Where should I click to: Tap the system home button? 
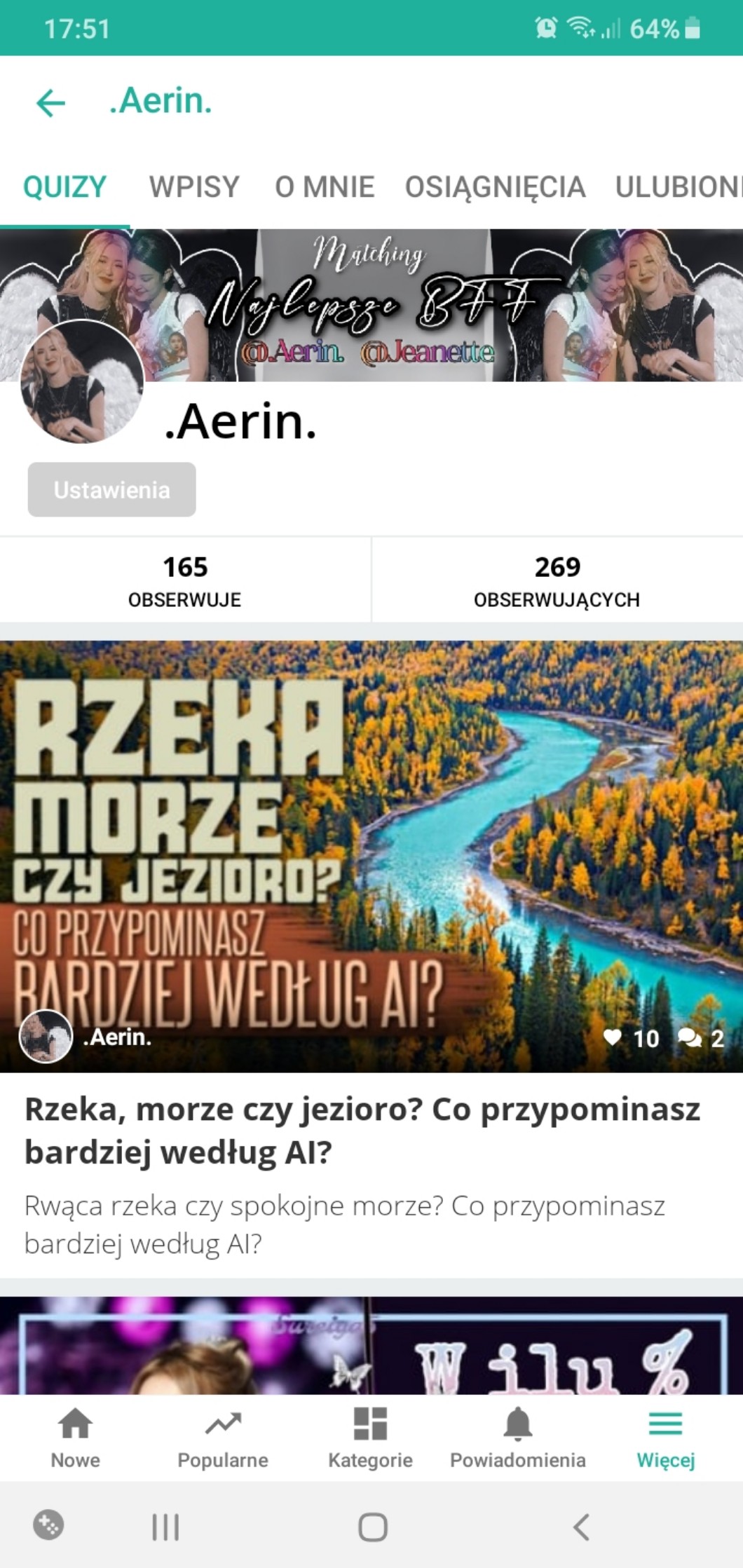pyautogui.click(x=372, y=1527)
